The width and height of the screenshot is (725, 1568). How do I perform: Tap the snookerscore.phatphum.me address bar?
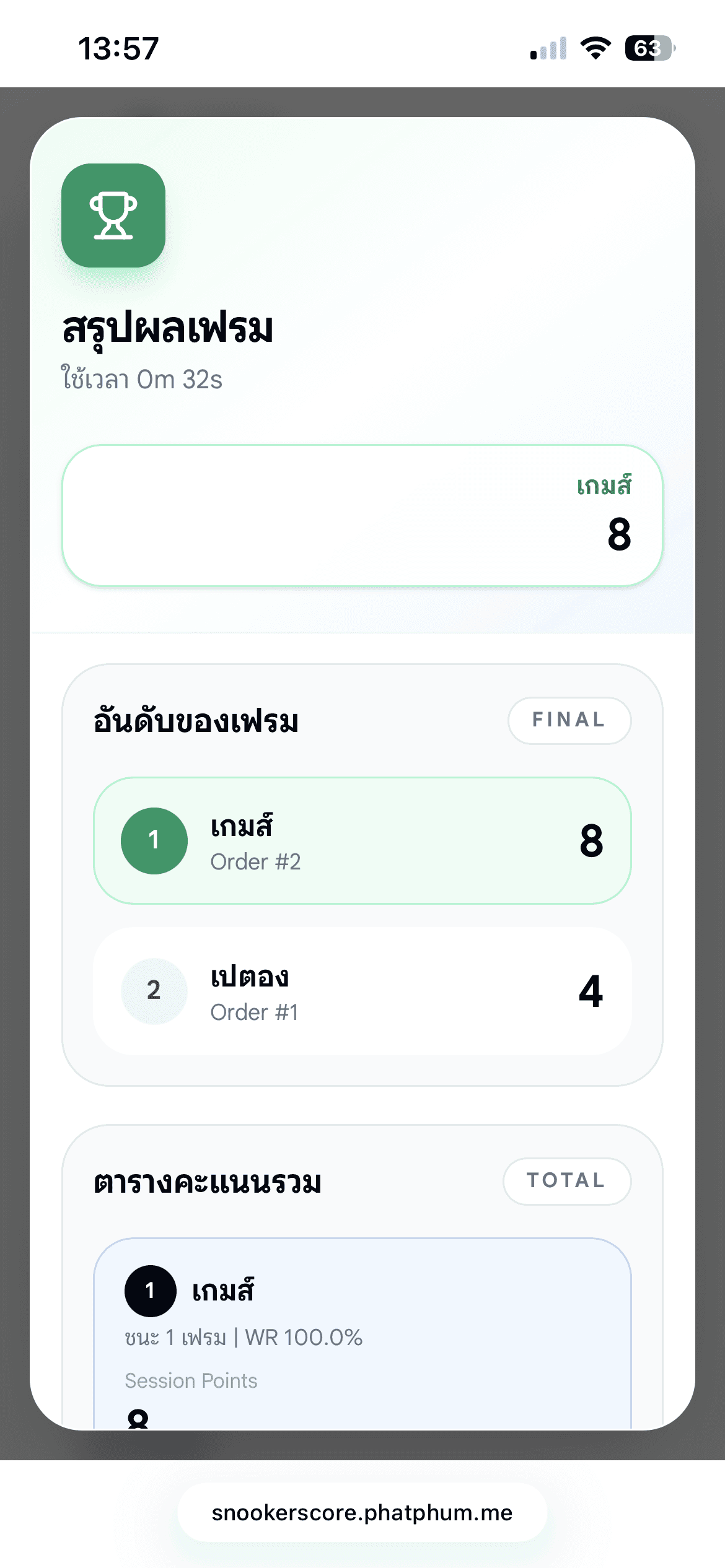pos(362,1512)
